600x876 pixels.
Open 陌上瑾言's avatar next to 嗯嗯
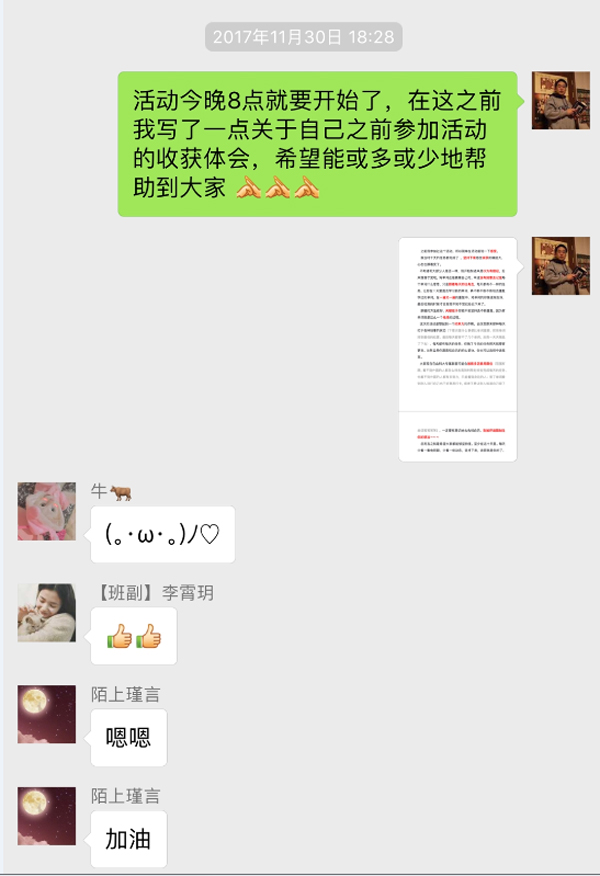[46, 714]
